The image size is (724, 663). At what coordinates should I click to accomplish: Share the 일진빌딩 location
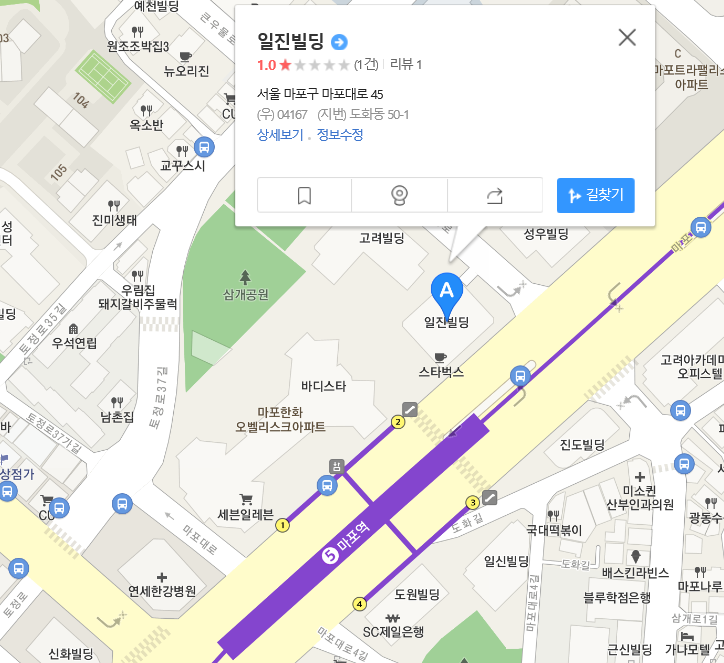tap(494, 195)
